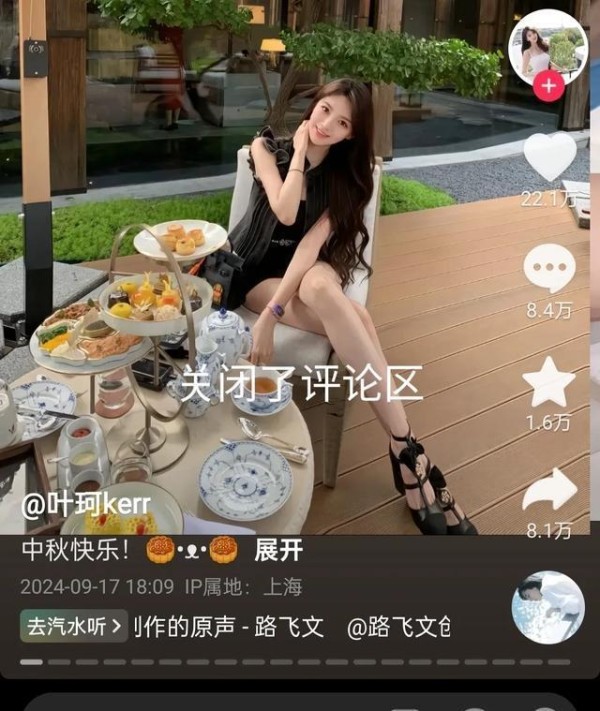
Task: Tap the 去汽水听 chip
Action: (x=73, y=627)
